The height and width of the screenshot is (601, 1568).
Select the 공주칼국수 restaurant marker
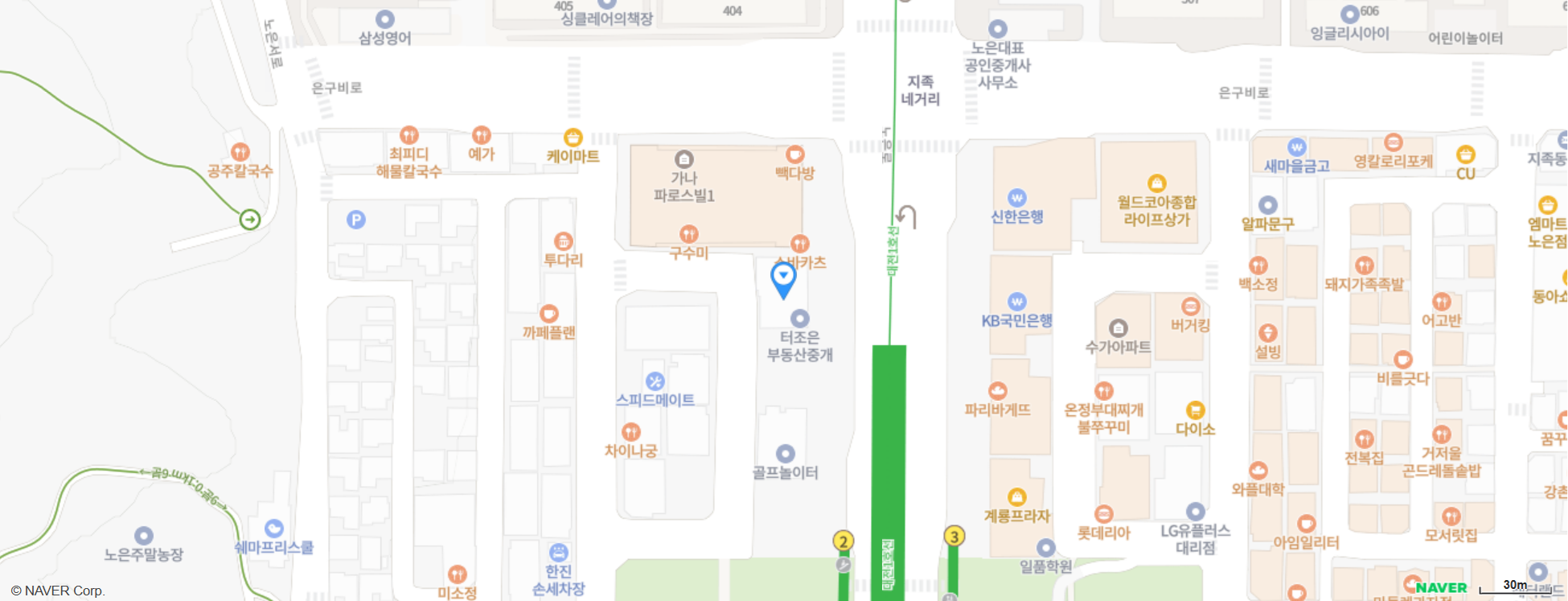pyautogui.click(x=240, y=152)
